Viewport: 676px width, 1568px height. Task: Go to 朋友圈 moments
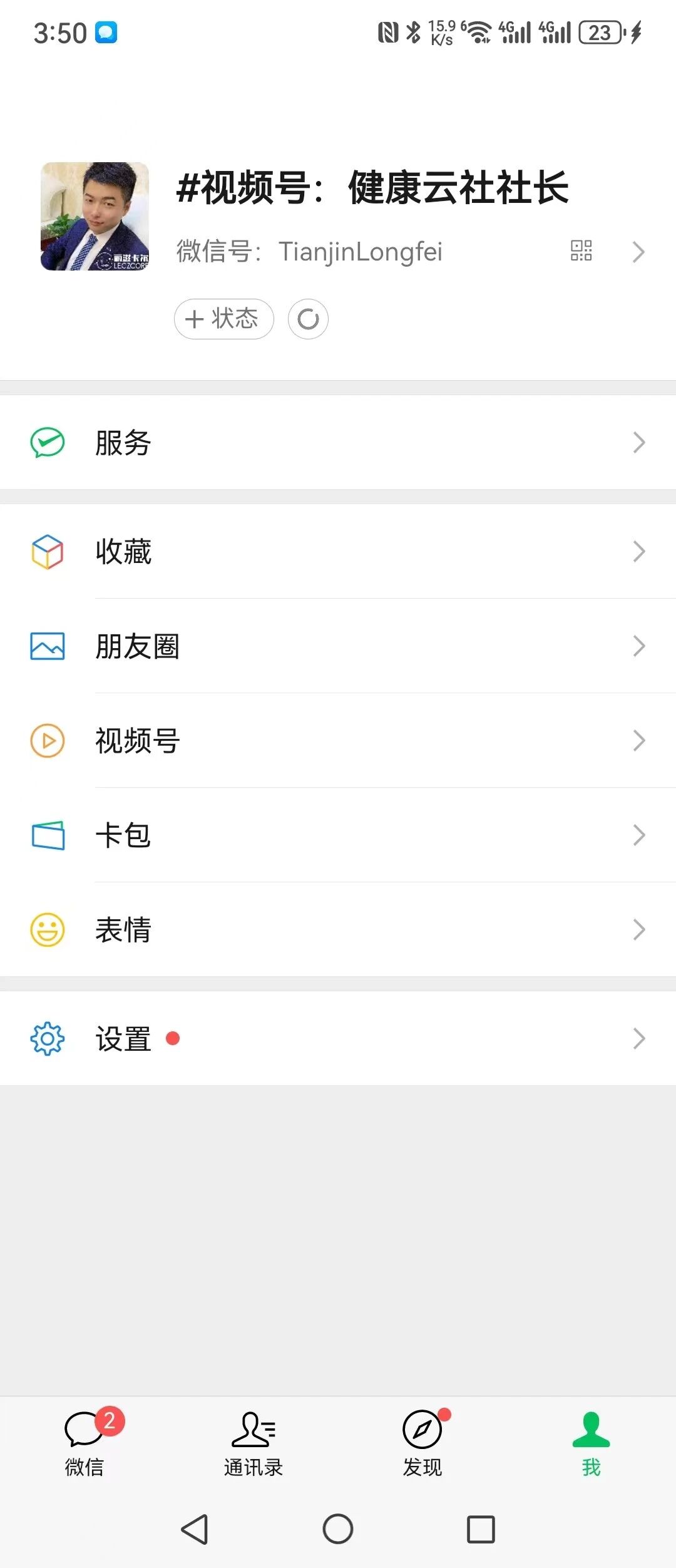tap(338, 646)
